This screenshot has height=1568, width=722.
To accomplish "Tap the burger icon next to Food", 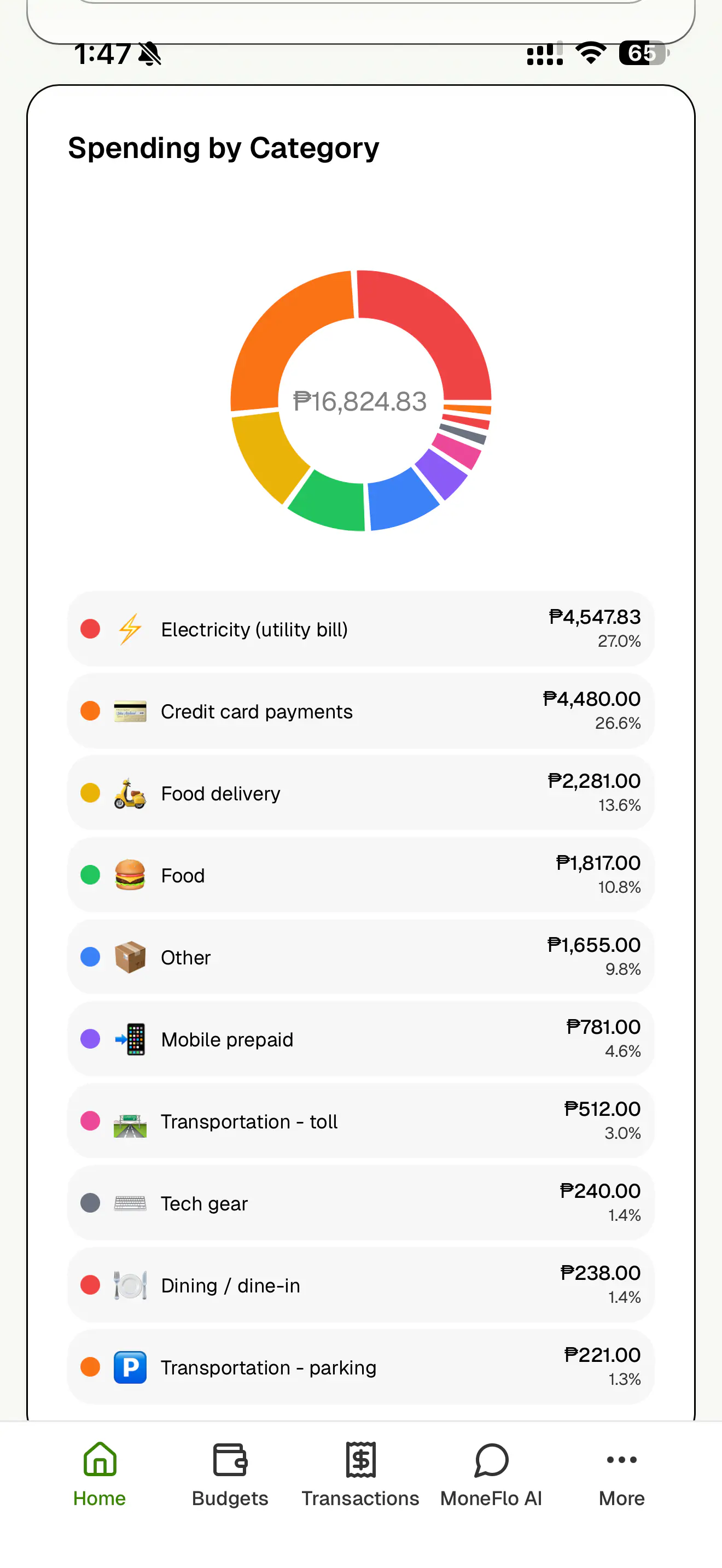I will pos(130,875).
